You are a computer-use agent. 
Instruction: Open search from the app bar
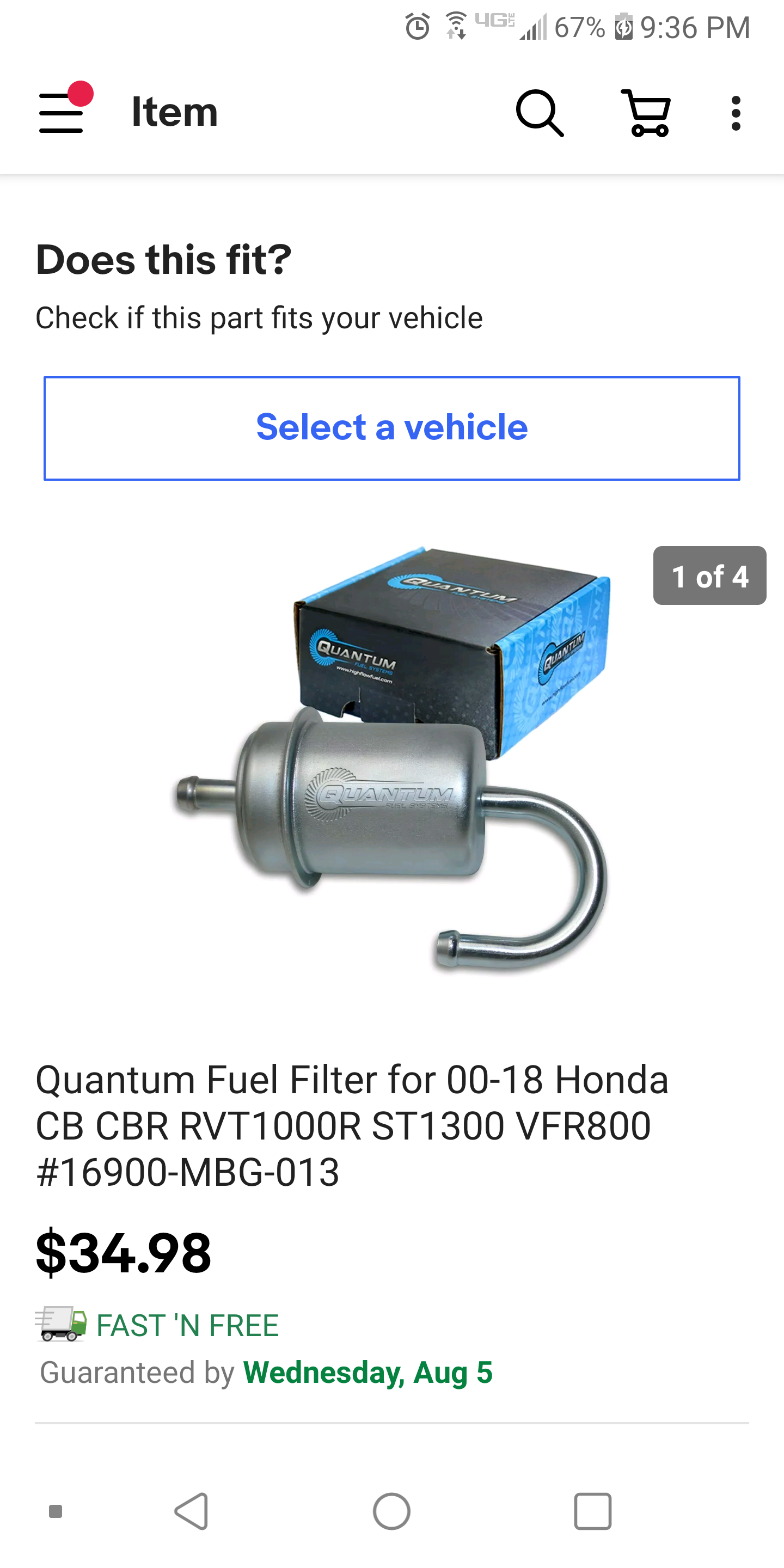pos(540,113)
